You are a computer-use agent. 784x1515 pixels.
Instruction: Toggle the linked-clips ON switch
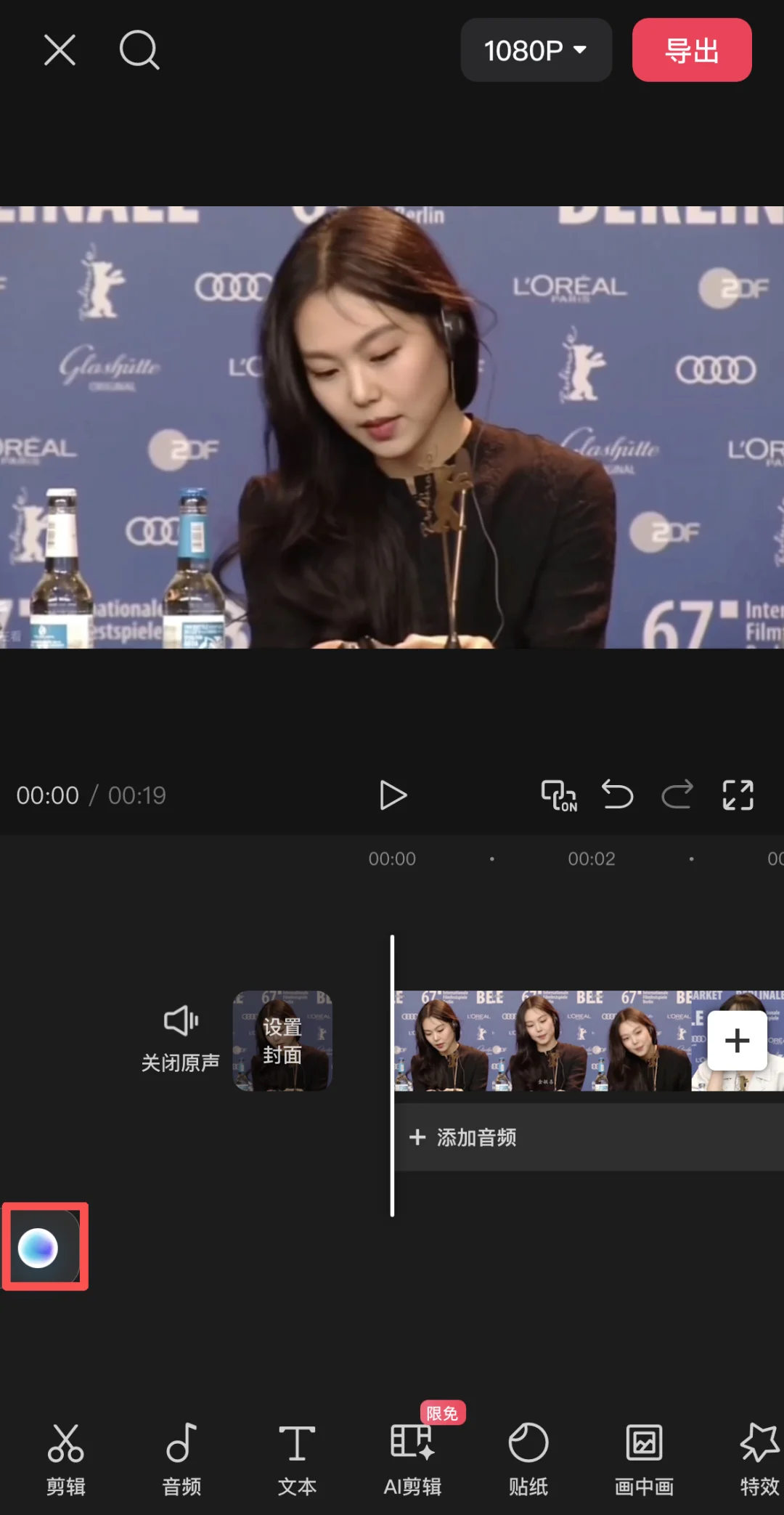pyautogui.click(x=558, y=795)
